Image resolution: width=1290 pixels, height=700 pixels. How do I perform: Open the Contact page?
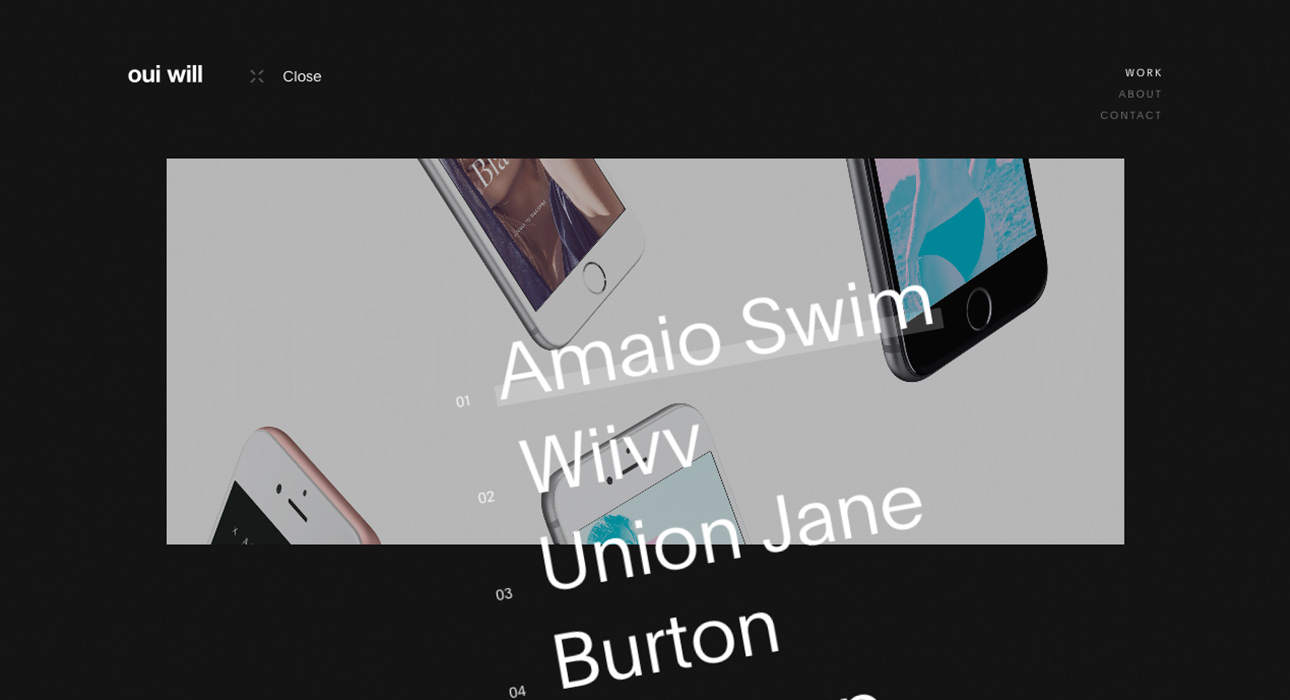1131,116
